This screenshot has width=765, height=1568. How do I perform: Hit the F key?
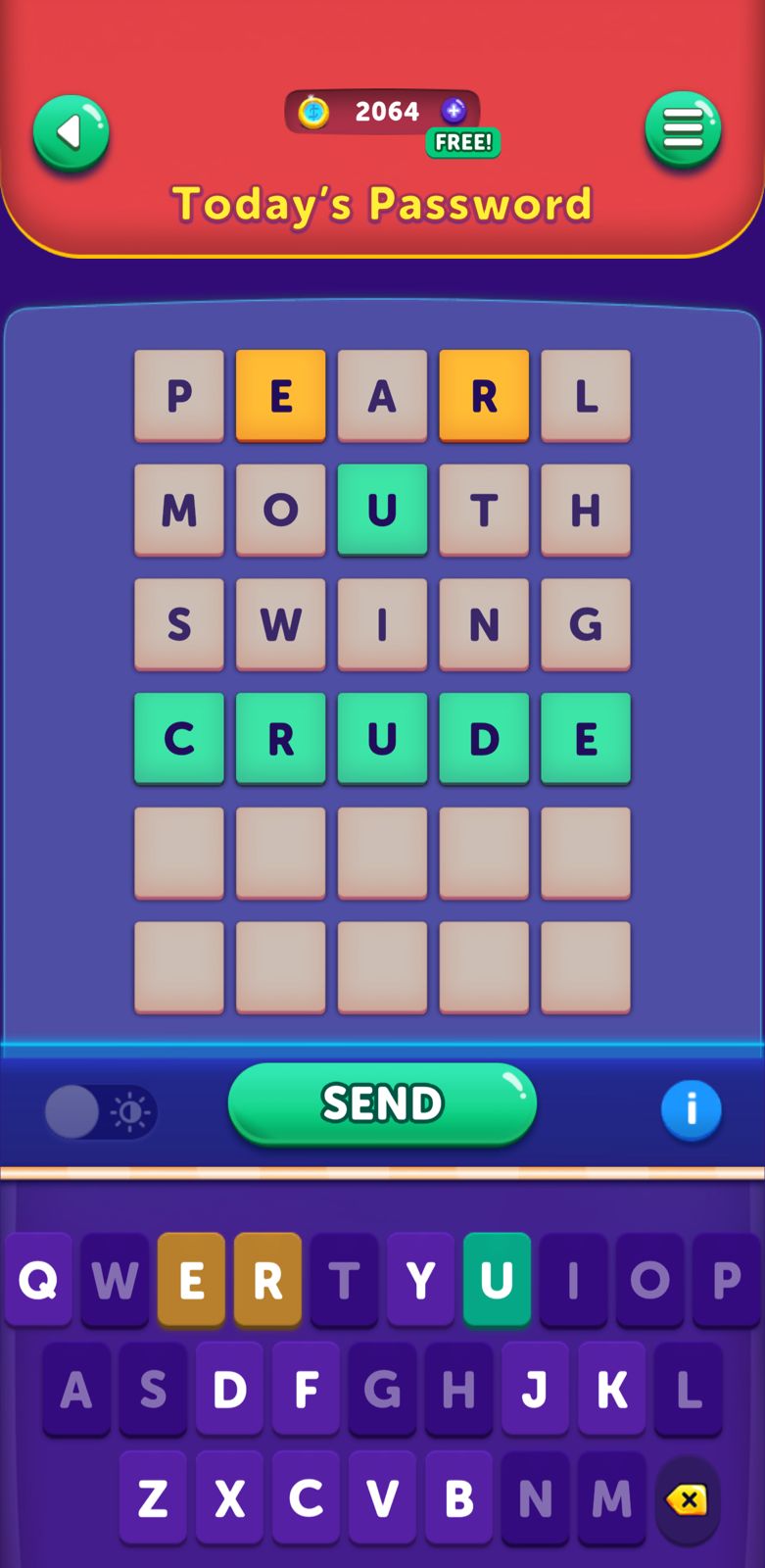[306, 1390]
